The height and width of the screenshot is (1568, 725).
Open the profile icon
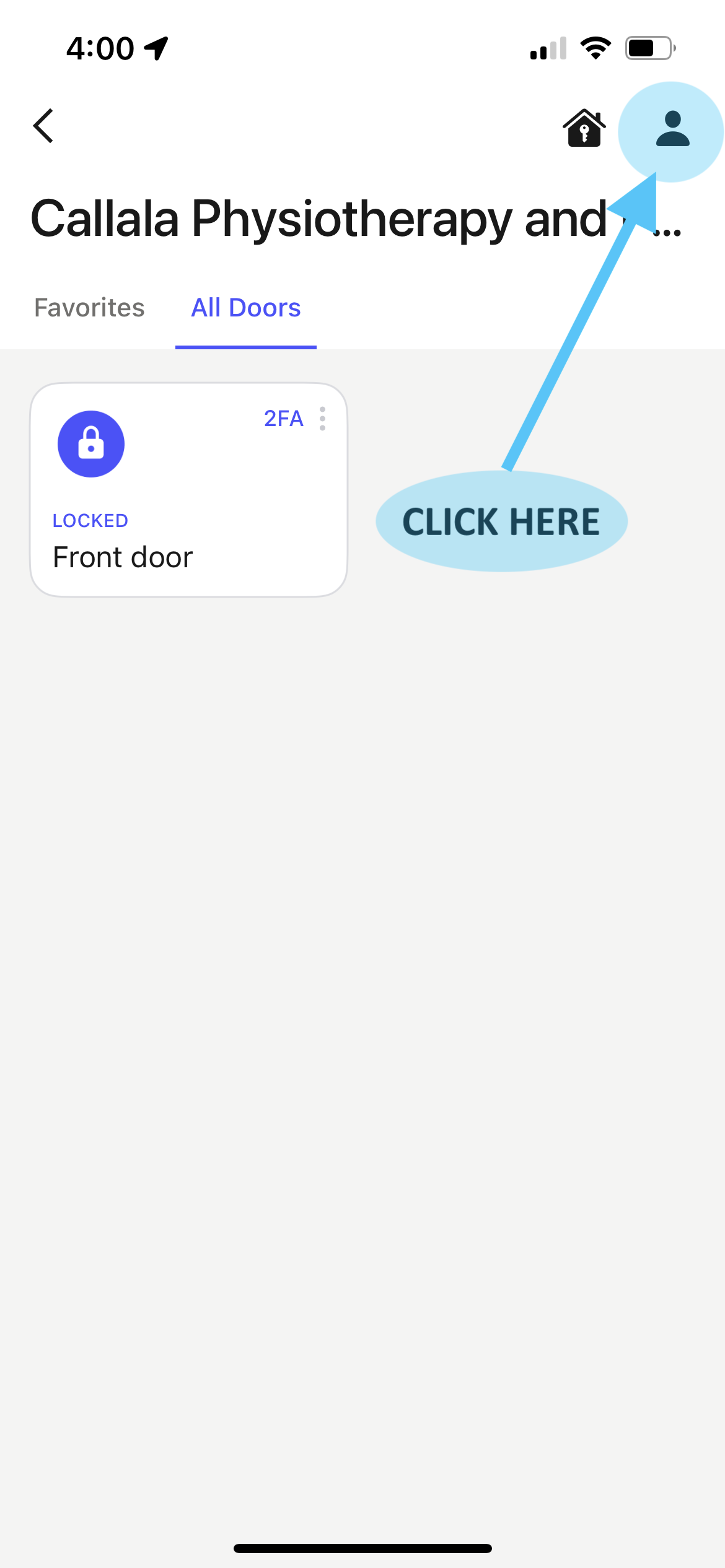672,129
